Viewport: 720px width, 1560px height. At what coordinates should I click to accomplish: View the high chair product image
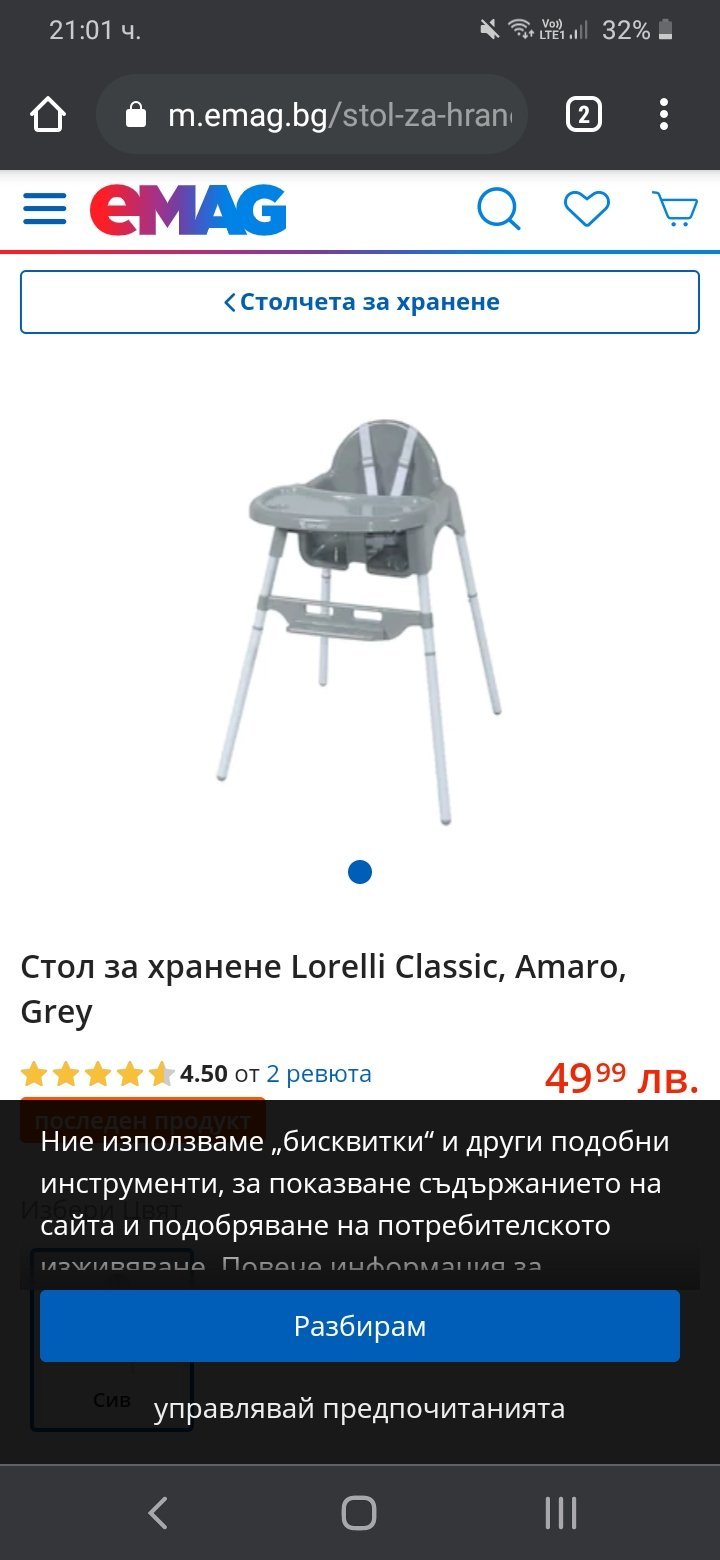[x=360, y=620]
